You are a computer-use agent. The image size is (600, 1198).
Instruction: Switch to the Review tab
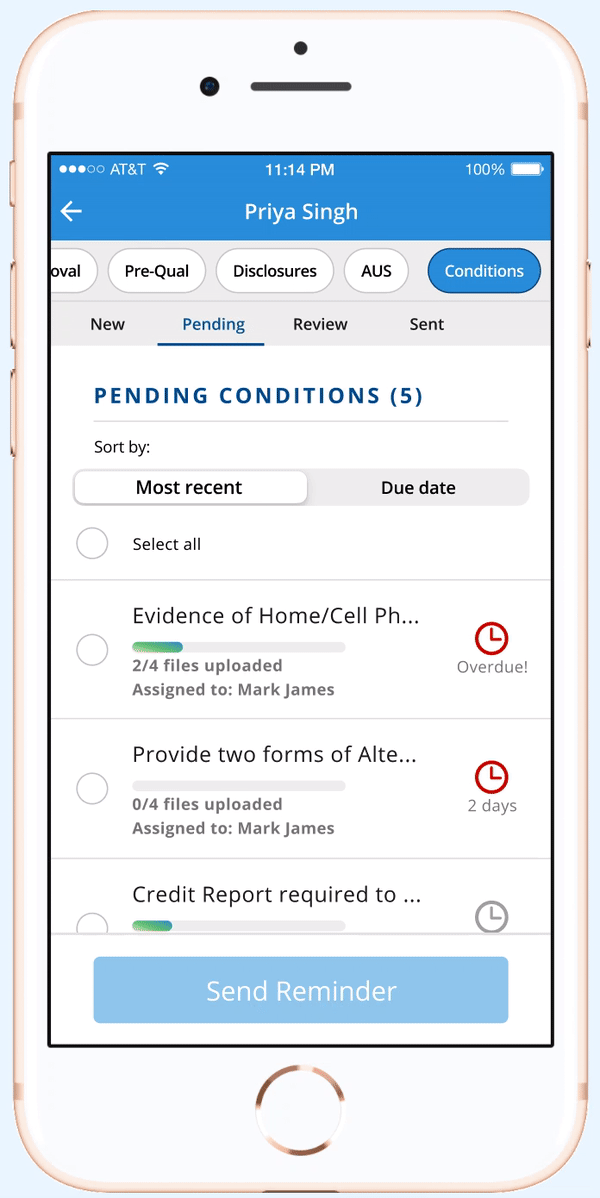(x=320, y=324)
